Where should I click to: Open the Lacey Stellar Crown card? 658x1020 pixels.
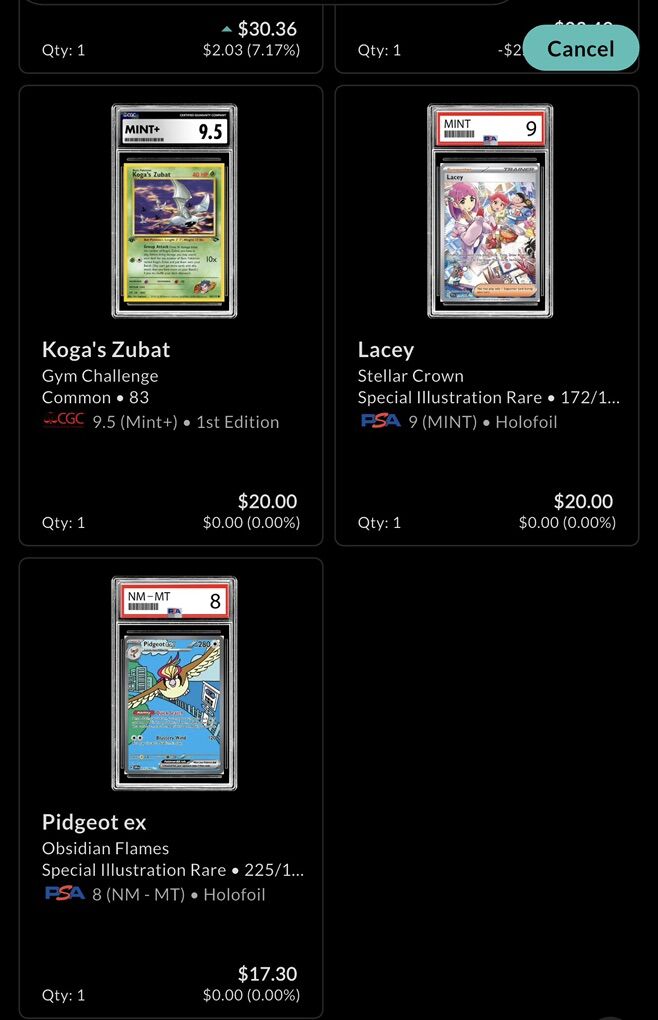point(487,315)
